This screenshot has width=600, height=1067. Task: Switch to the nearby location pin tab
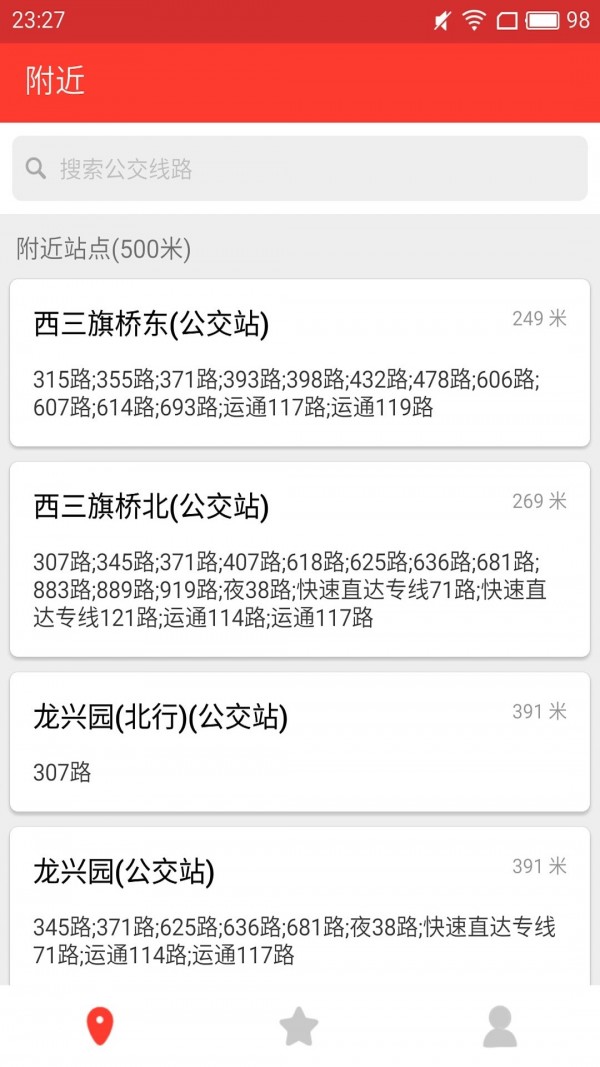point(99,1026)
